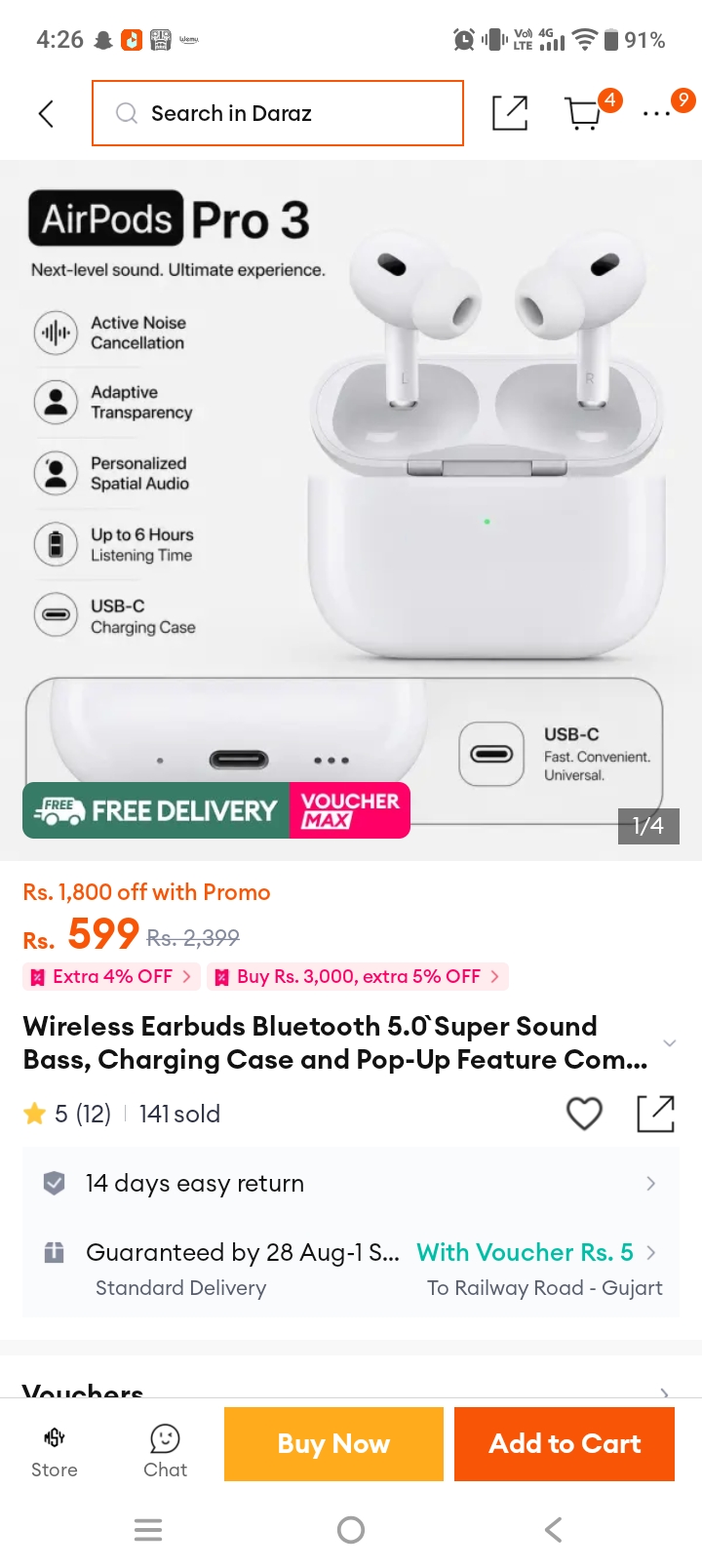This screenshot has width=702, height=1568.
Task: Tap the Search in Daraz box
Action: click(x=278, y=113)
